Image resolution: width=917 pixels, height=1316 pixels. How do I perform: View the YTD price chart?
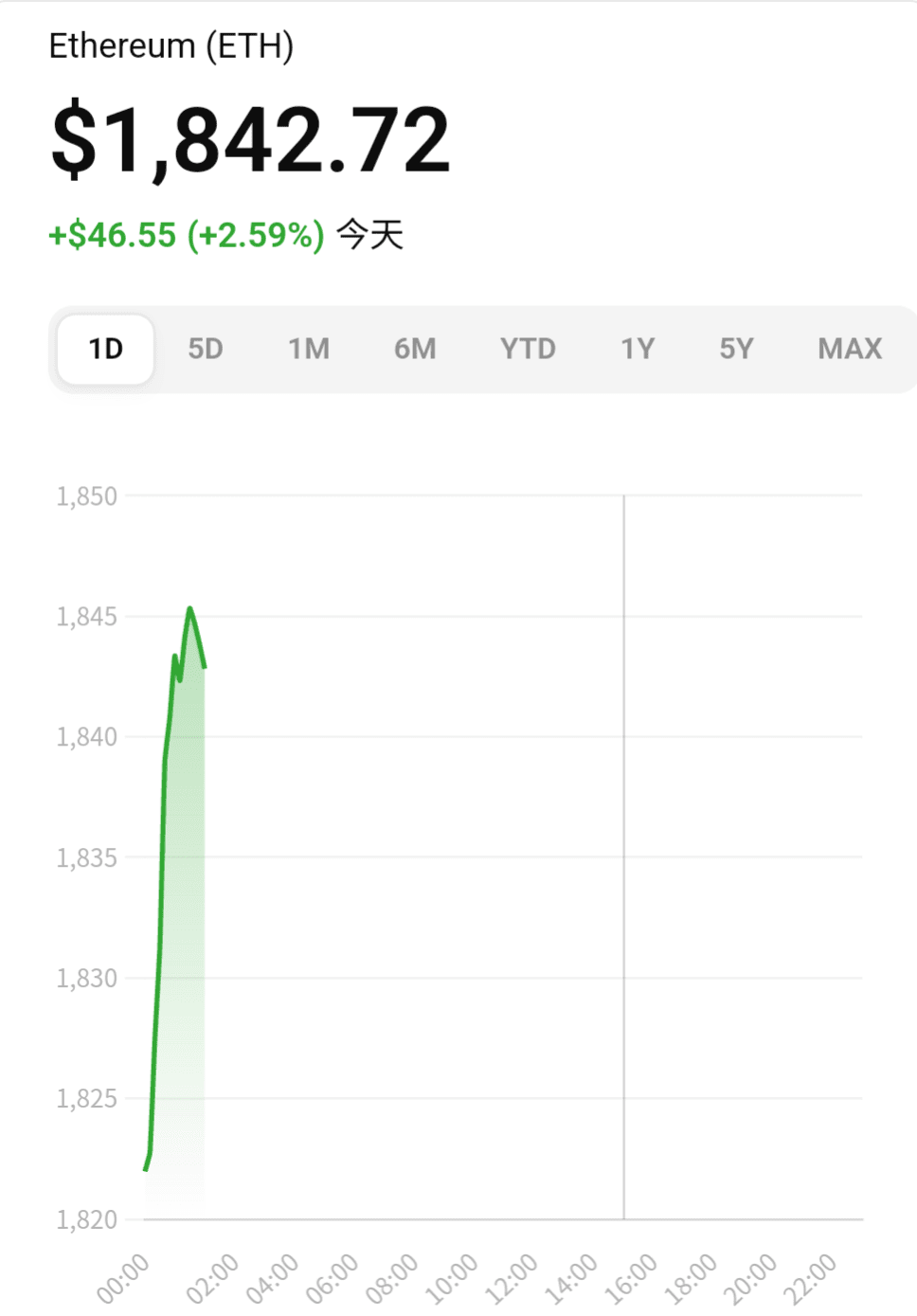(x=528, y=349)
